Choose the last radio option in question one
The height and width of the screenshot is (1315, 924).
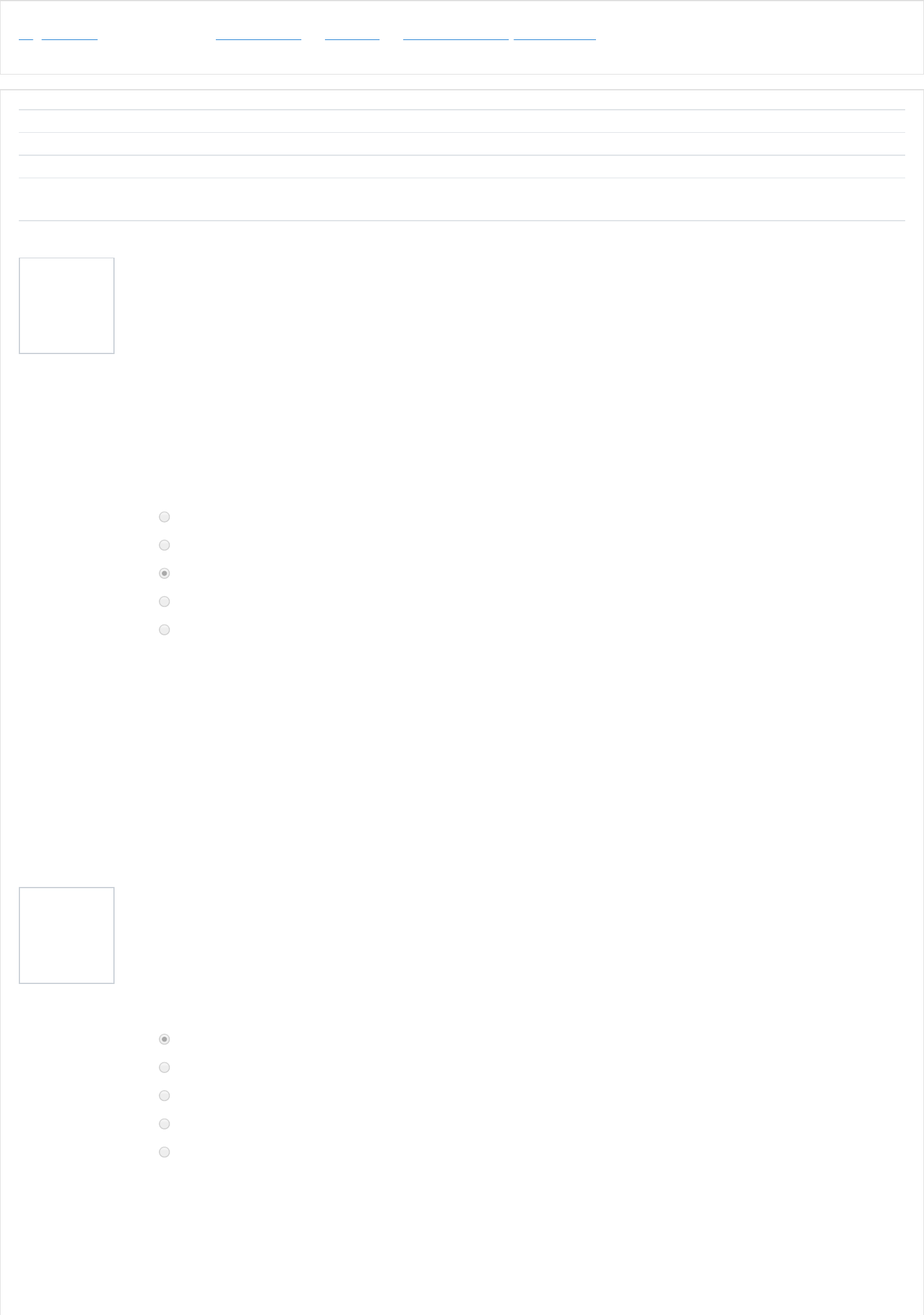(x=164, y=629)
